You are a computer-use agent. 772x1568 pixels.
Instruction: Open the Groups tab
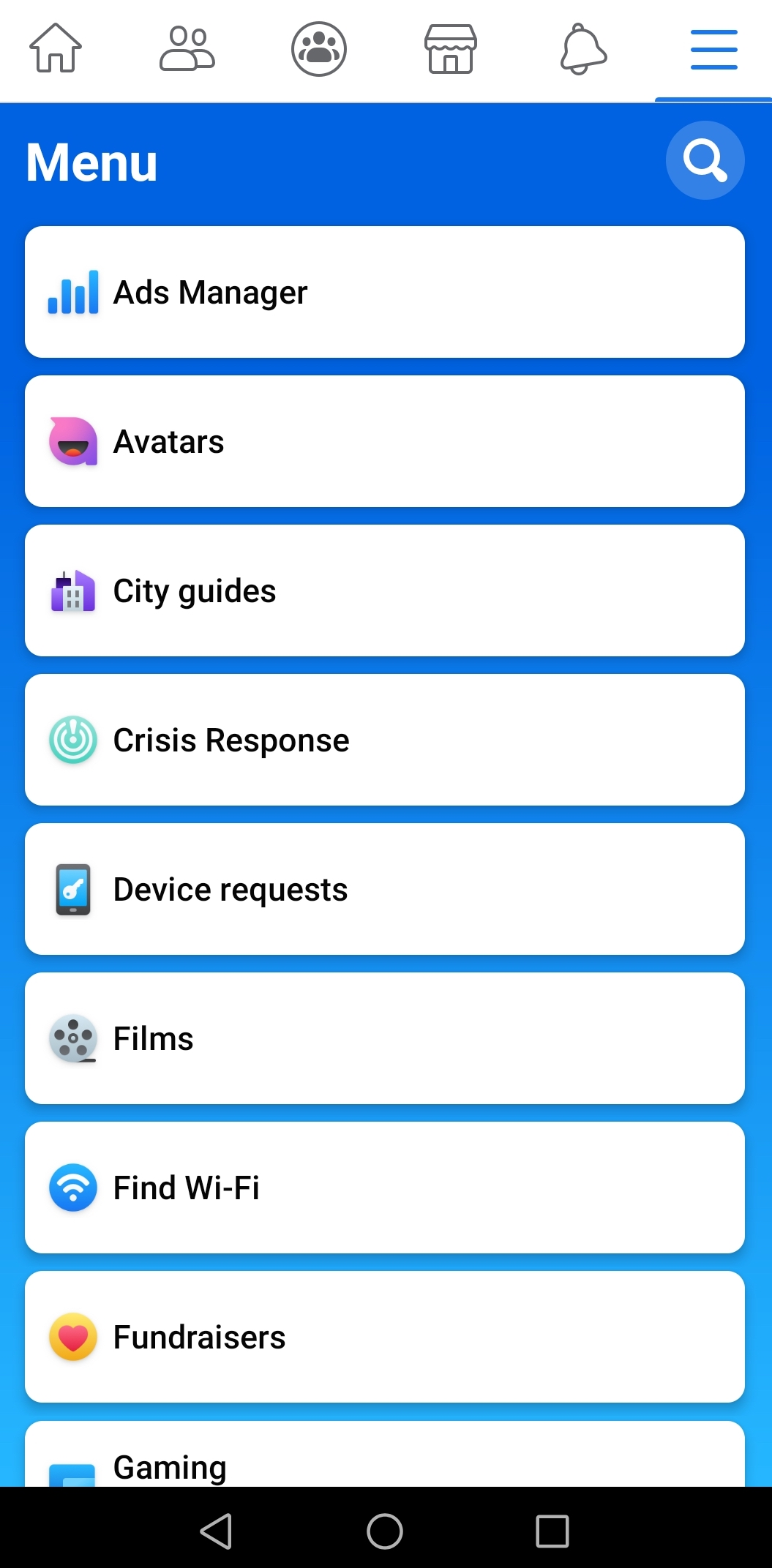click(x=319, y=49)
